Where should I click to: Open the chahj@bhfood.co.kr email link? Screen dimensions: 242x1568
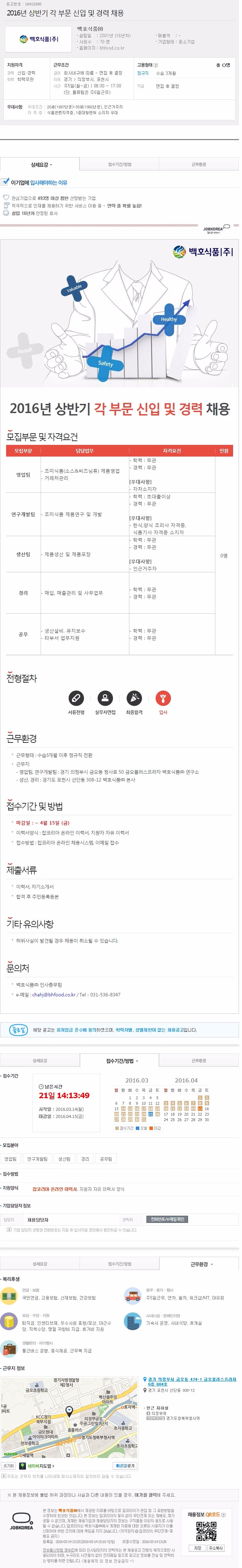(x=54, y=995)
